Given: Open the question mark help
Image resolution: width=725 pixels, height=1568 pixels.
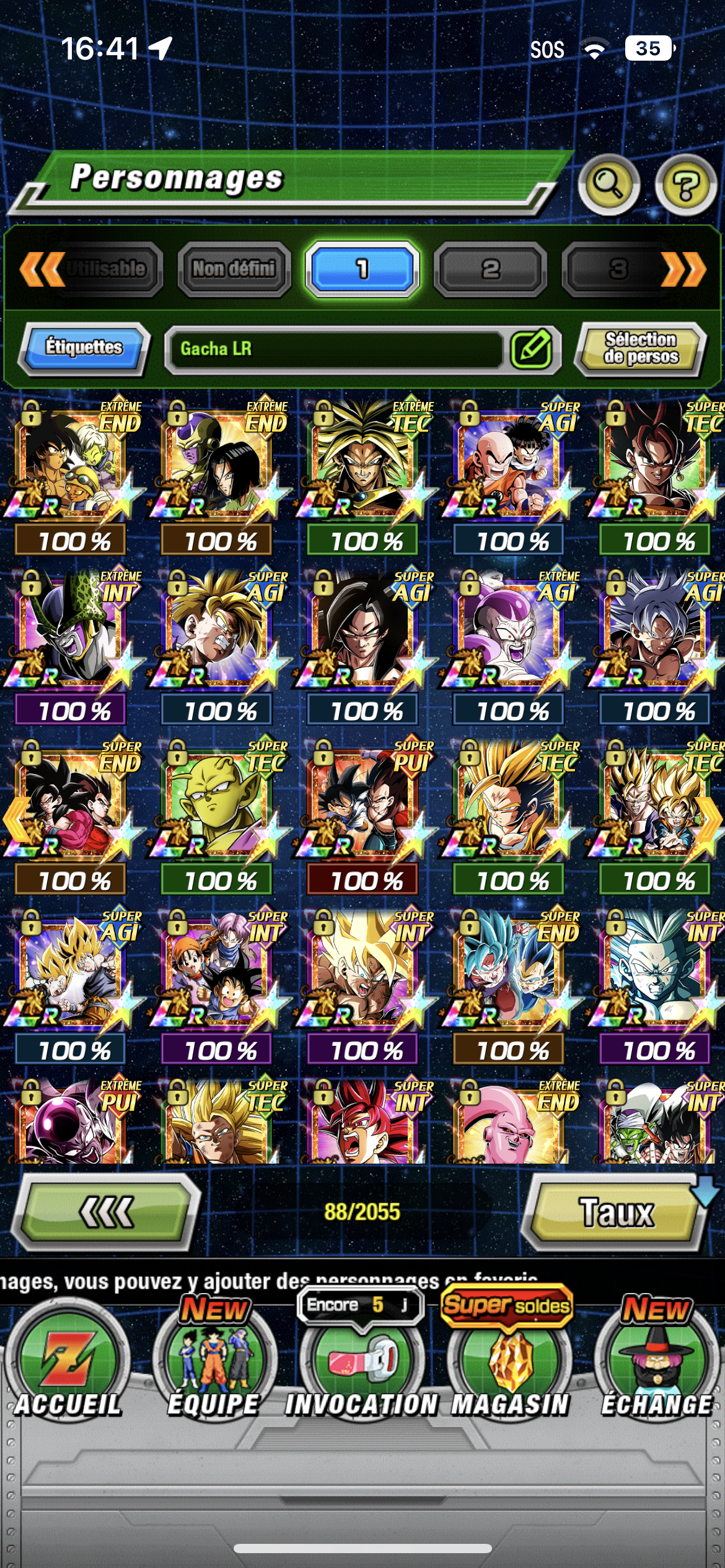Looking at the screenshot, I should pos(685,185).
